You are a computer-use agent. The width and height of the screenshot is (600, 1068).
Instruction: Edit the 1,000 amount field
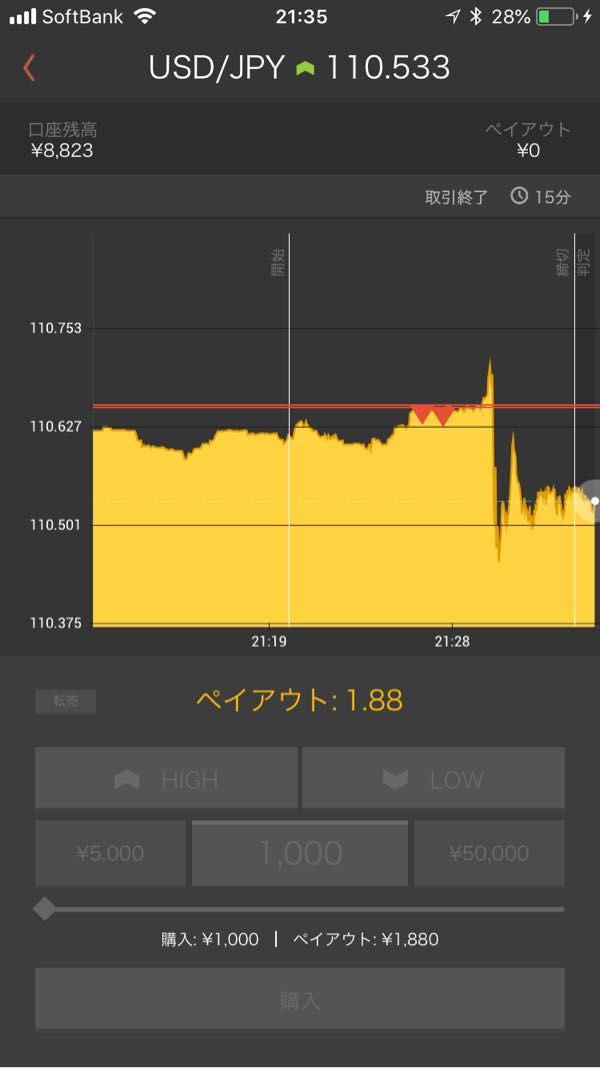coord(300,853)
